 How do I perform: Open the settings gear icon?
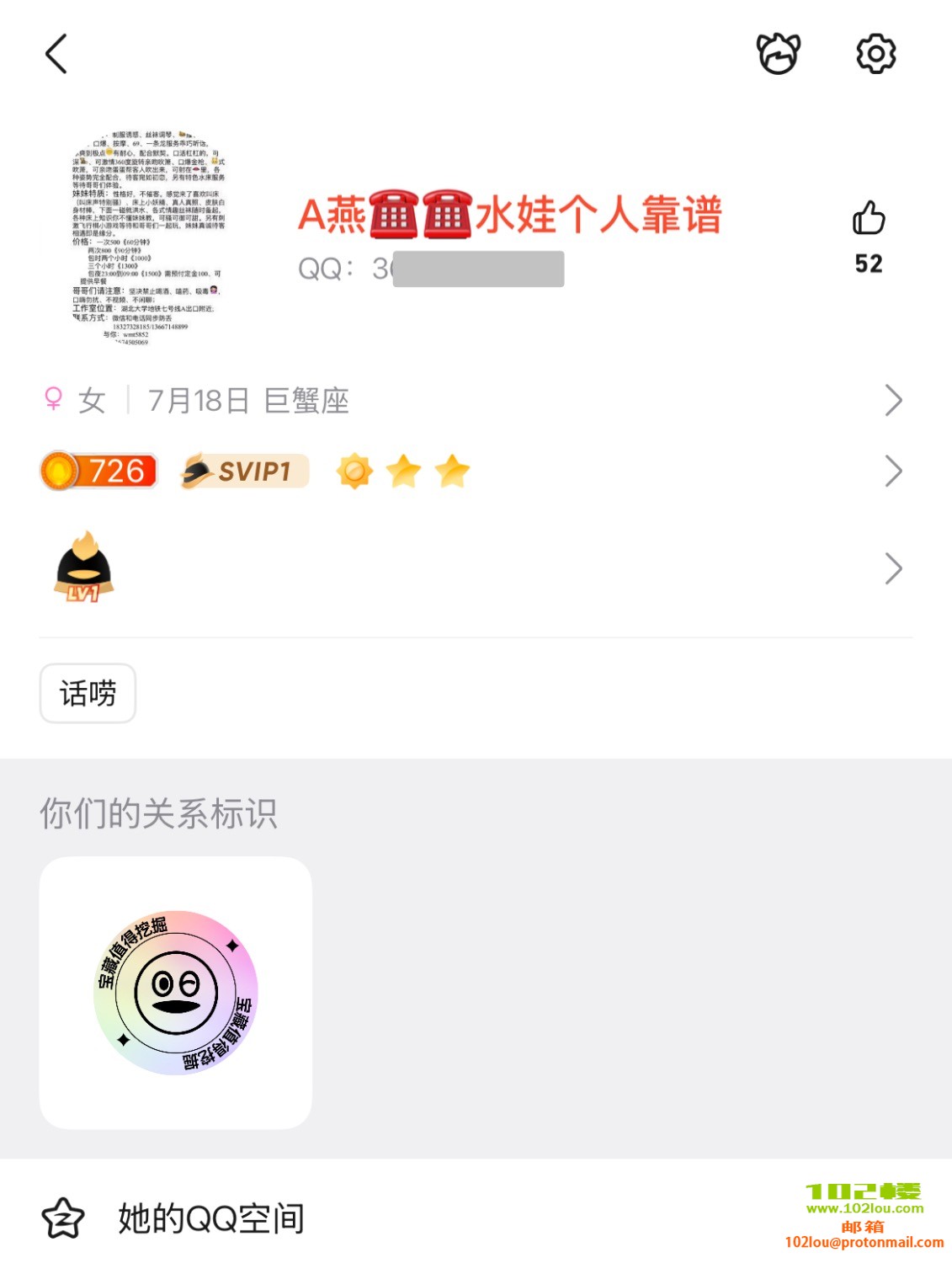pos(875,54)
